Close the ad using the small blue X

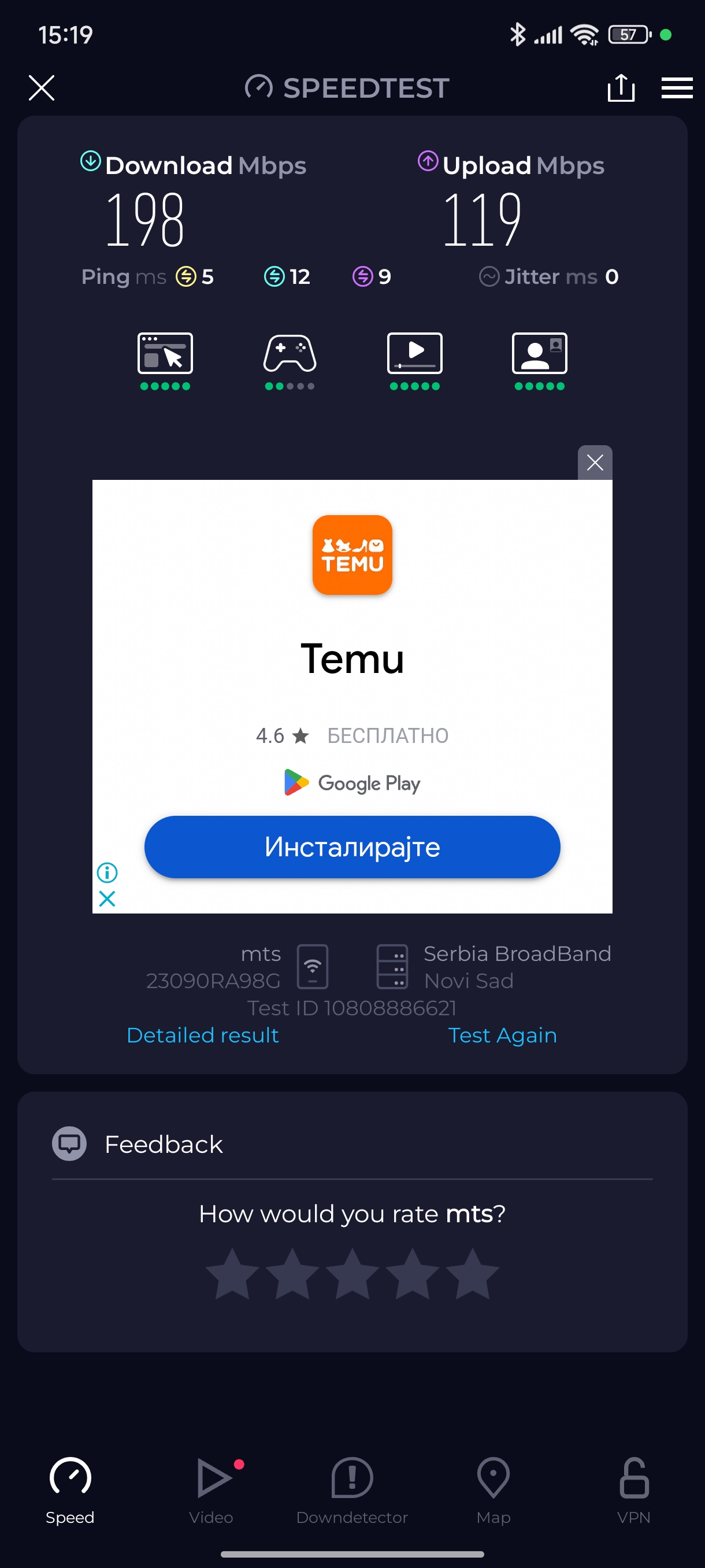(x=107, y=898)
